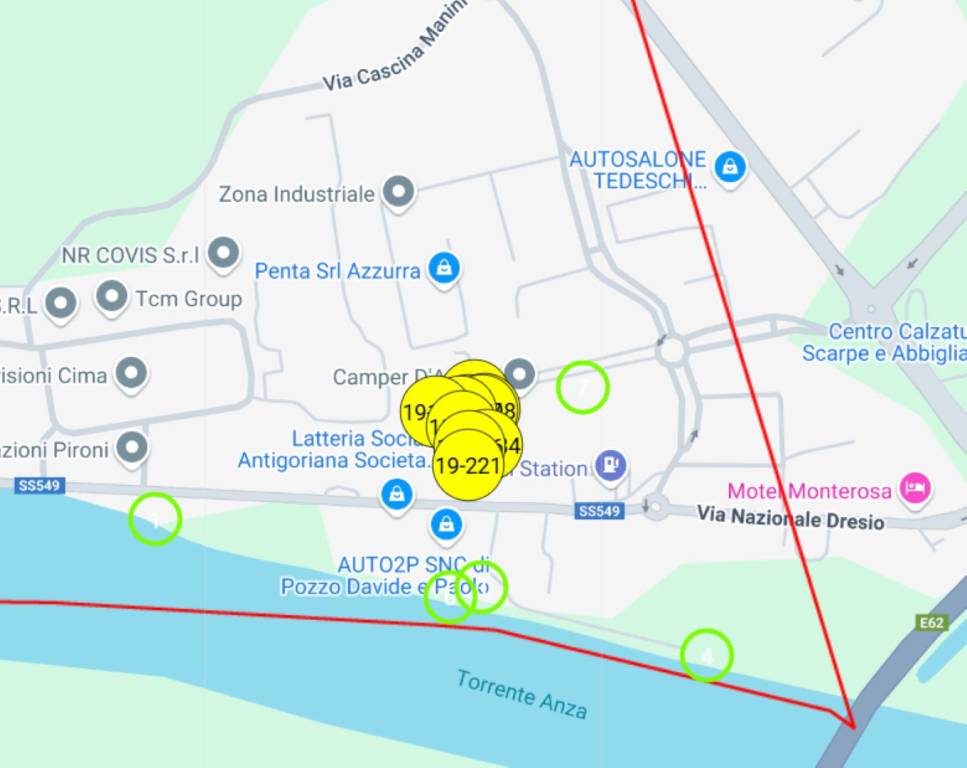This screenshot has width=967, height=768.
Task: Open the Penta Srl Azzurra shop pin
Action: 443,267
